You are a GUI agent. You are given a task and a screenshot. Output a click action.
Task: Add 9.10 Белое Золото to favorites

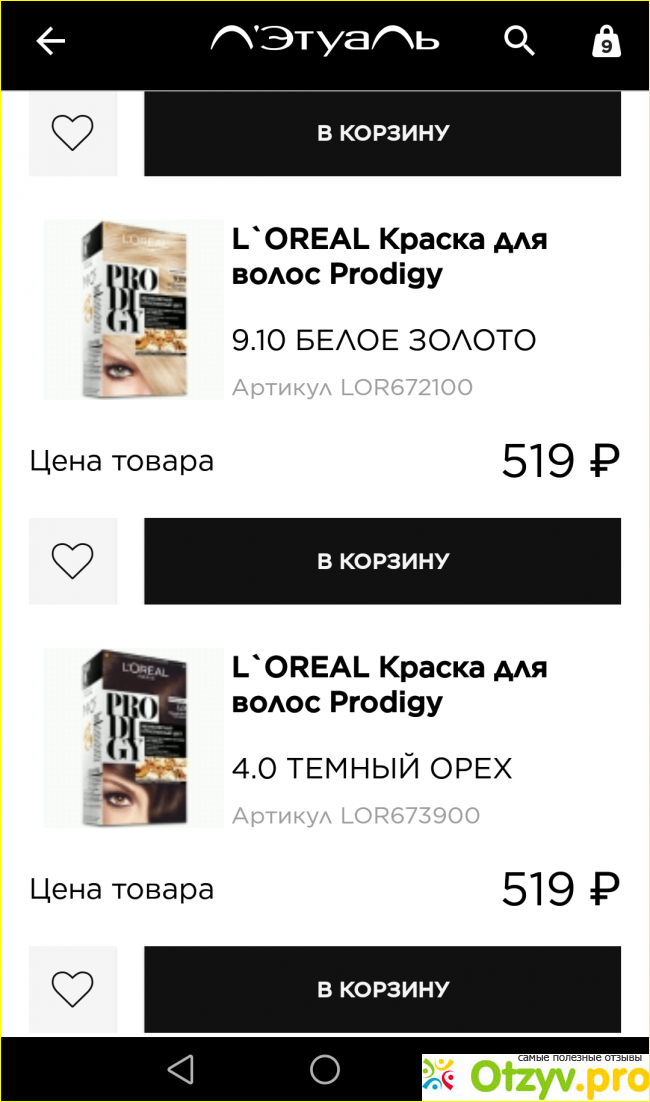(x=73, y=561)
